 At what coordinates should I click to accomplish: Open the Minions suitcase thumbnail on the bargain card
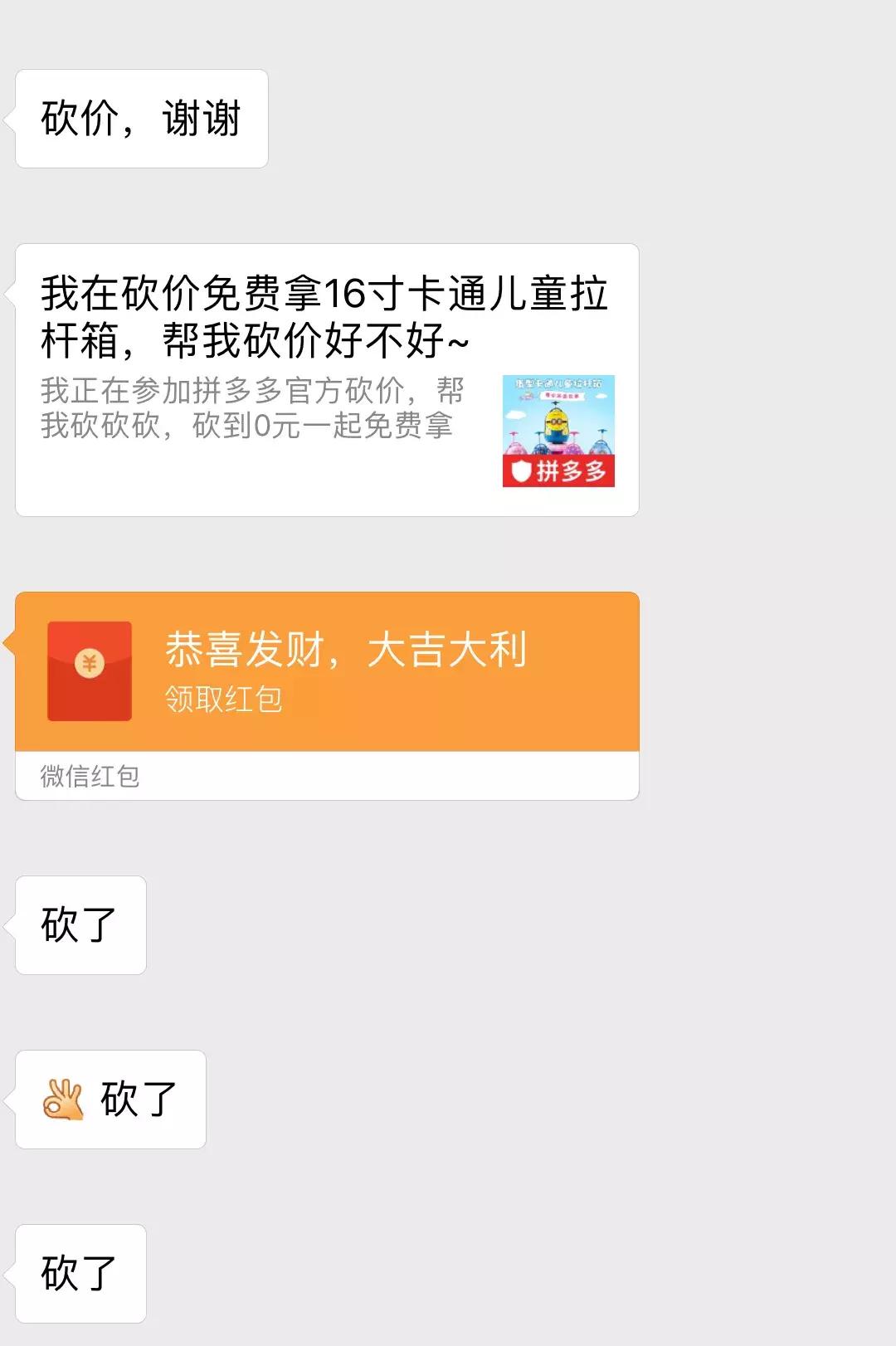560,419
